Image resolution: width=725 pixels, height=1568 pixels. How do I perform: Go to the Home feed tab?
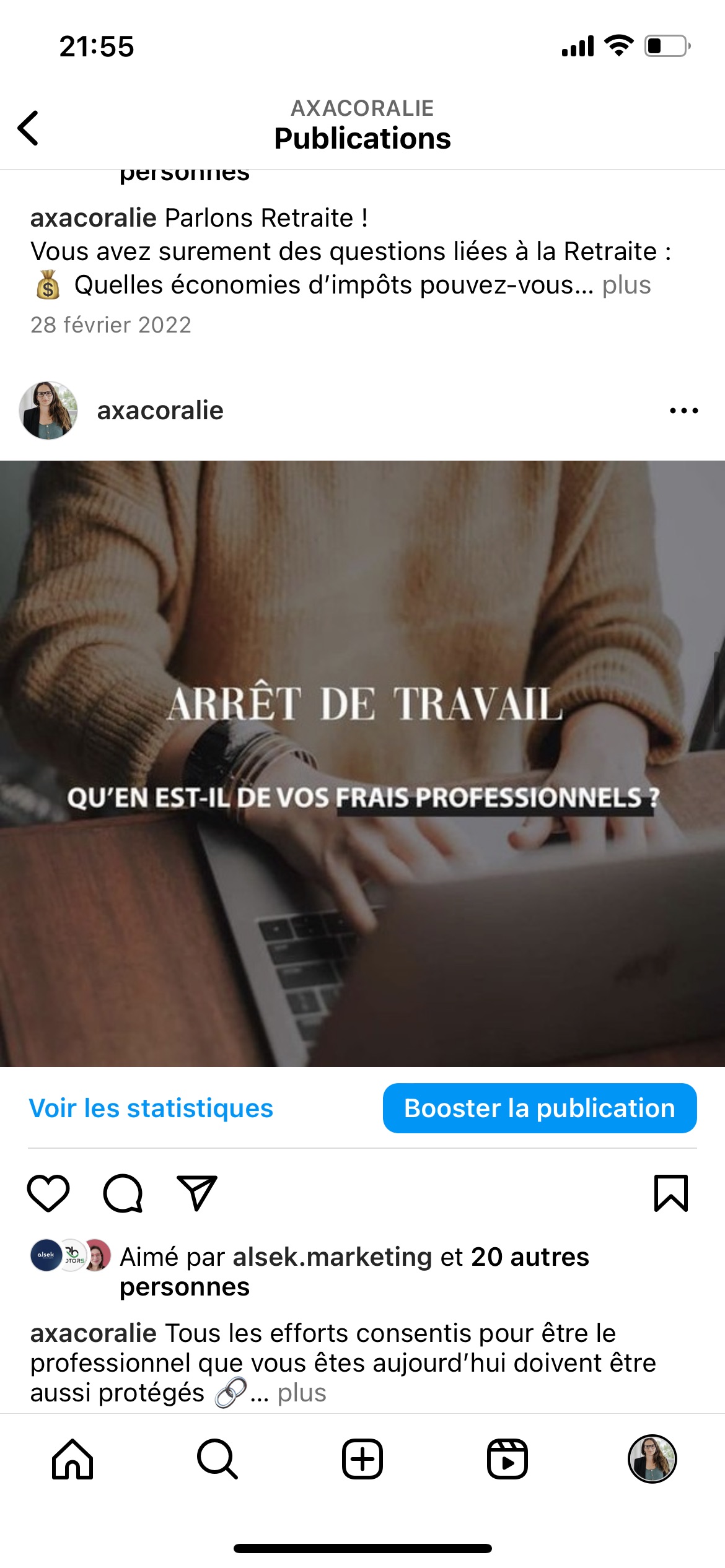pos(72,1459)
